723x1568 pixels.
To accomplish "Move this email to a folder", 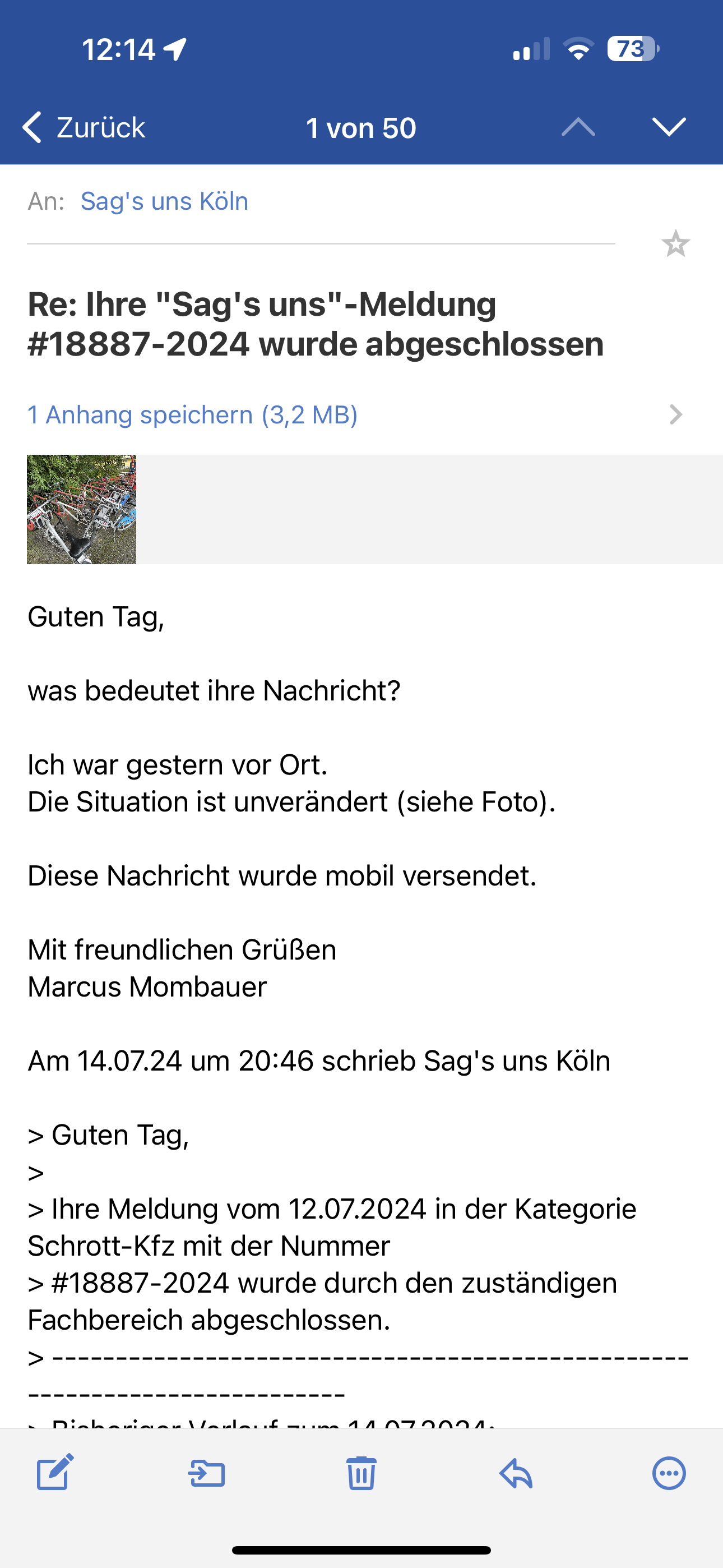I will point(207,1474).
